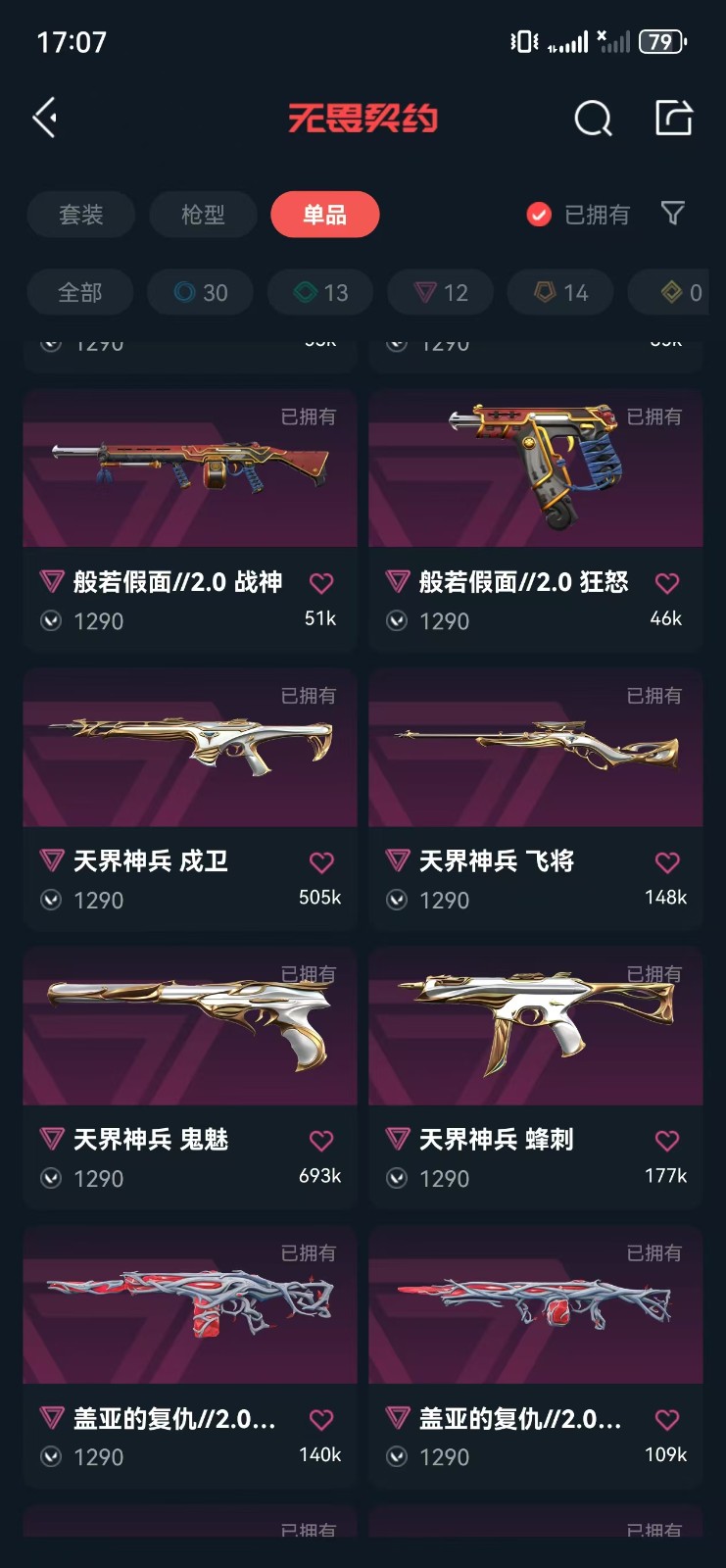Like the 天界神兵 飞将 skin
The image size is (726, 1568).
(x=667, y=862)
